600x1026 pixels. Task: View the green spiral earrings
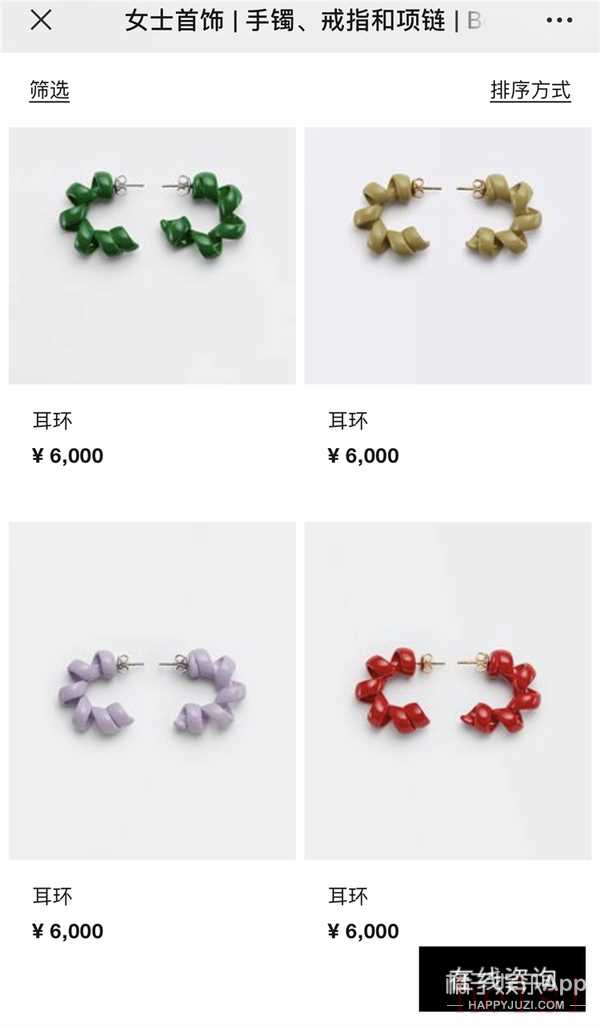point(152,255)
